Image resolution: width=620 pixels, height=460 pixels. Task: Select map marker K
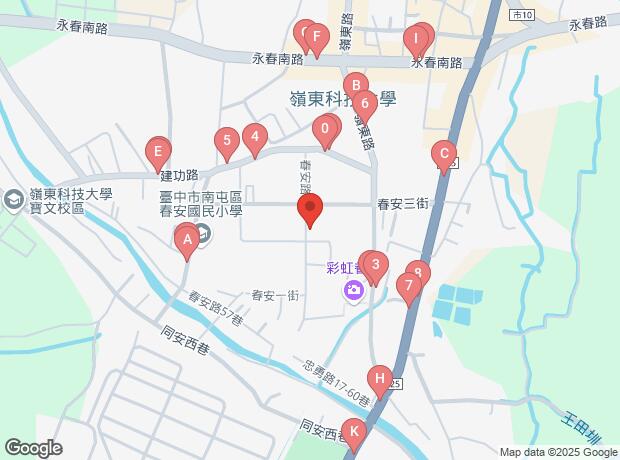(355, 433)
